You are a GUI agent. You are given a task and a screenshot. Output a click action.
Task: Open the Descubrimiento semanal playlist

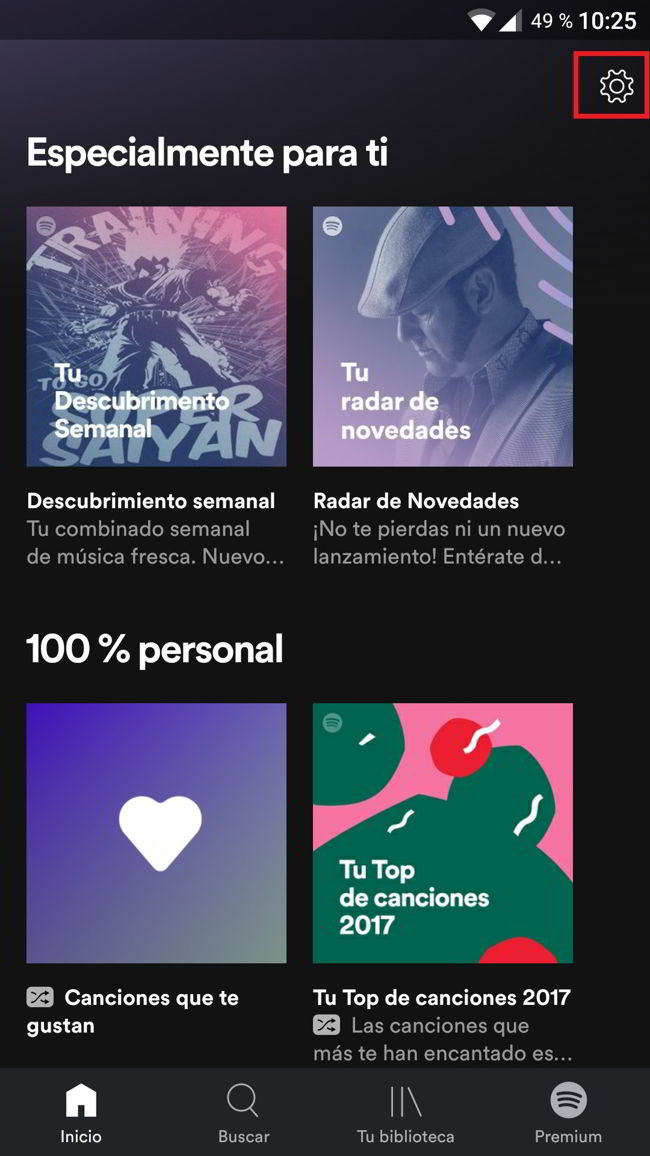click(156, 336)
